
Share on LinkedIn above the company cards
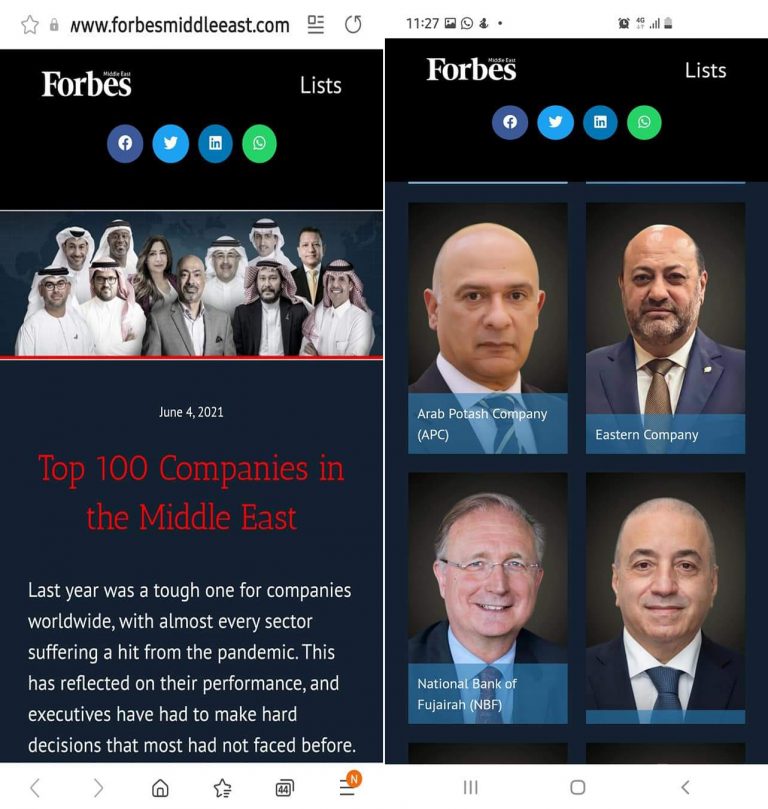(x=600, y=122)
